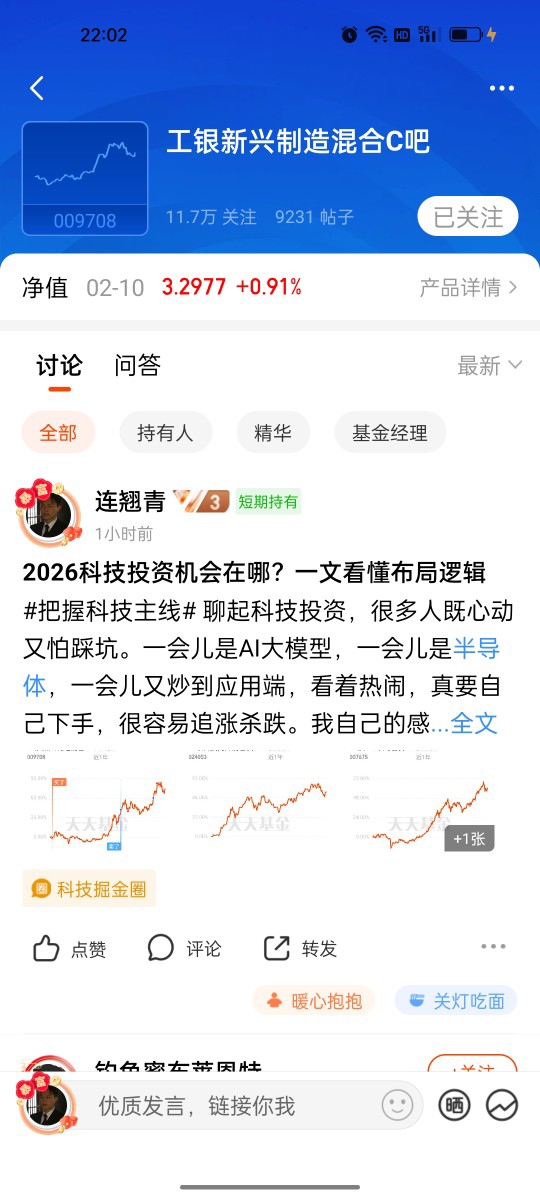Comment on 连翘青's post via 评论
This screenshot has height=1200, width=540.
[185, 948]
